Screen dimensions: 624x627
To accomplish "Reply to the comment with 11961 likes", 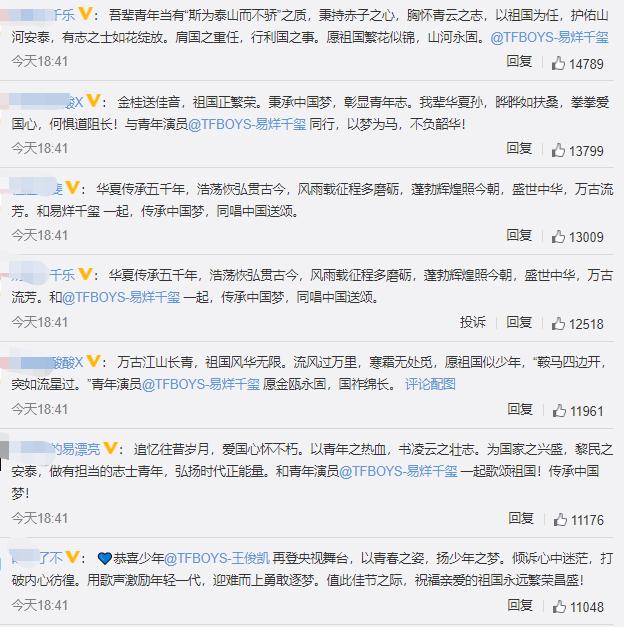I will coord(519,409).
